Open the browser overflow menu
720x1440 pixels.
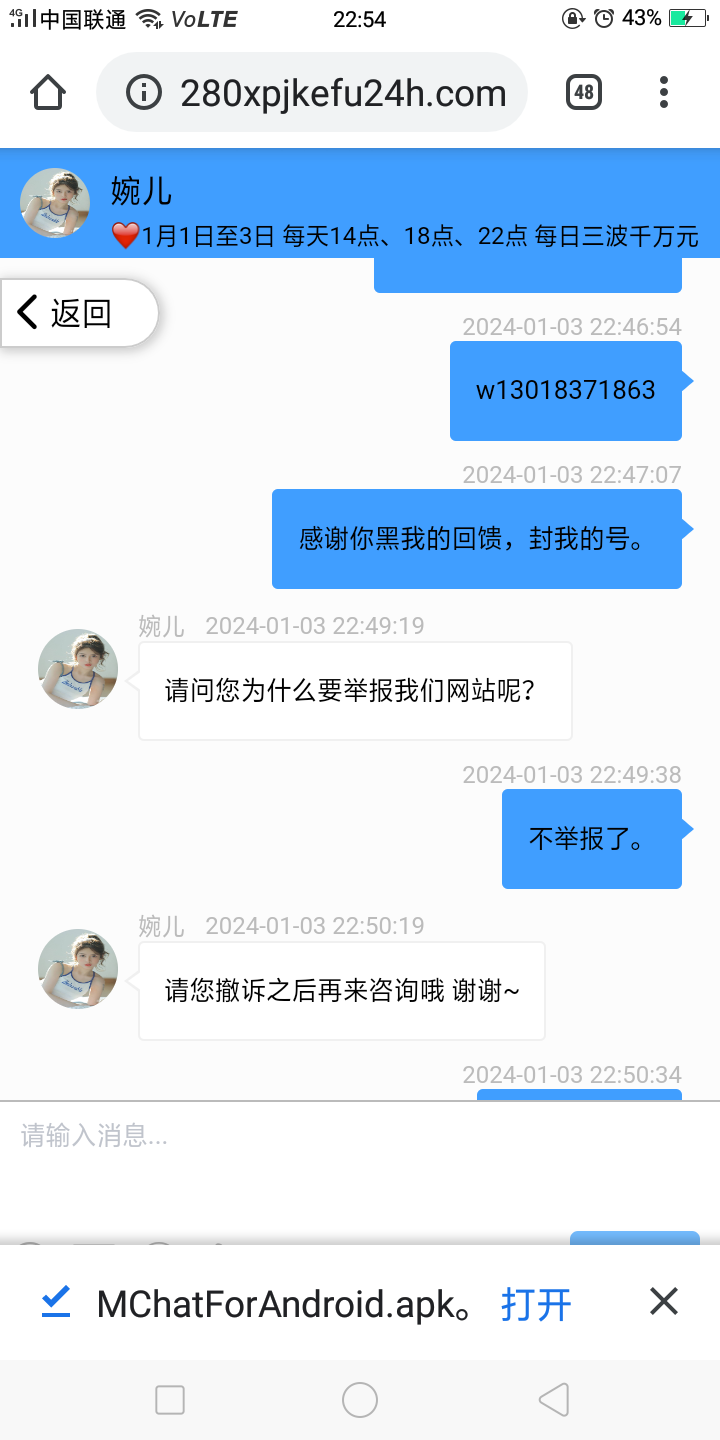coord(664,93)
